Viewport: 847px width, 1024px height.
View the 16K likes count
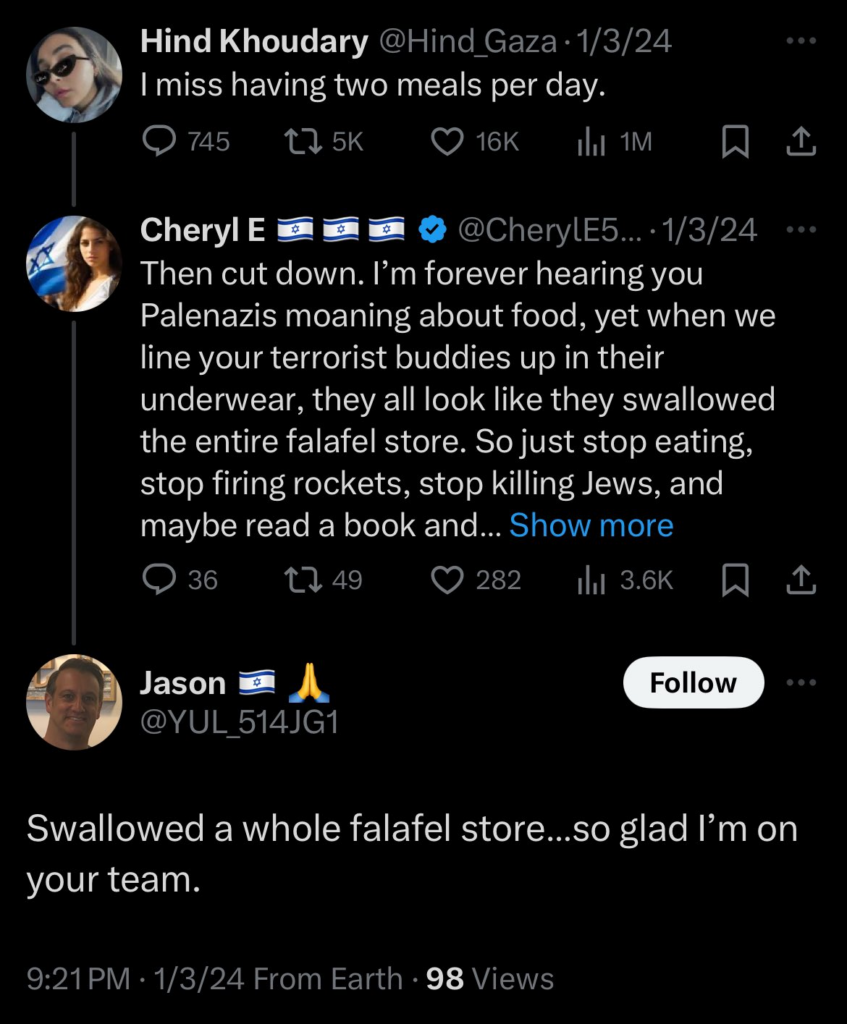[471, 142]
